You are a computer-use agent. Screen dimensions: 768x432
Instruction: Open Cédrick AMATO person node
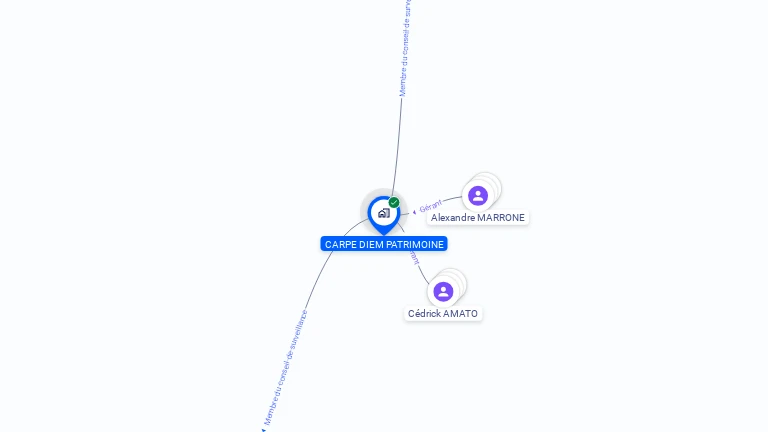[443, 291]
